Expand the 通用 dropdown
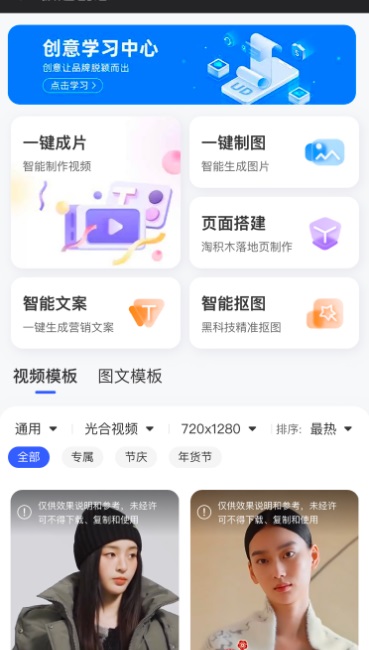 36,429
